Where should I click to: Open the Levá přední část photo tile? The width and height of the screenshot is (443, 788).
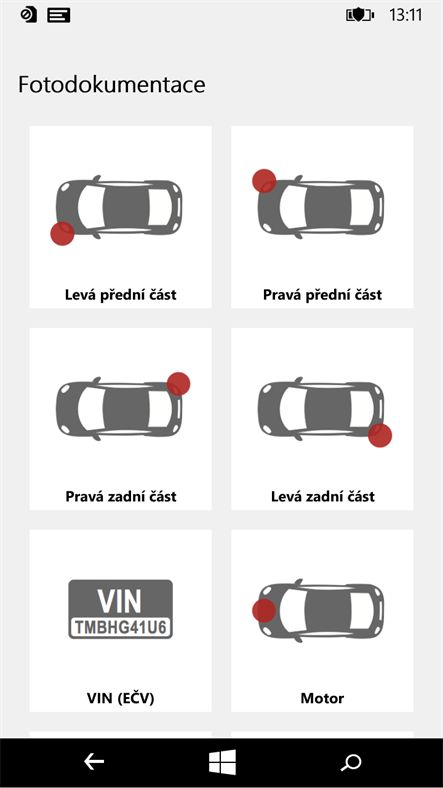121,217
